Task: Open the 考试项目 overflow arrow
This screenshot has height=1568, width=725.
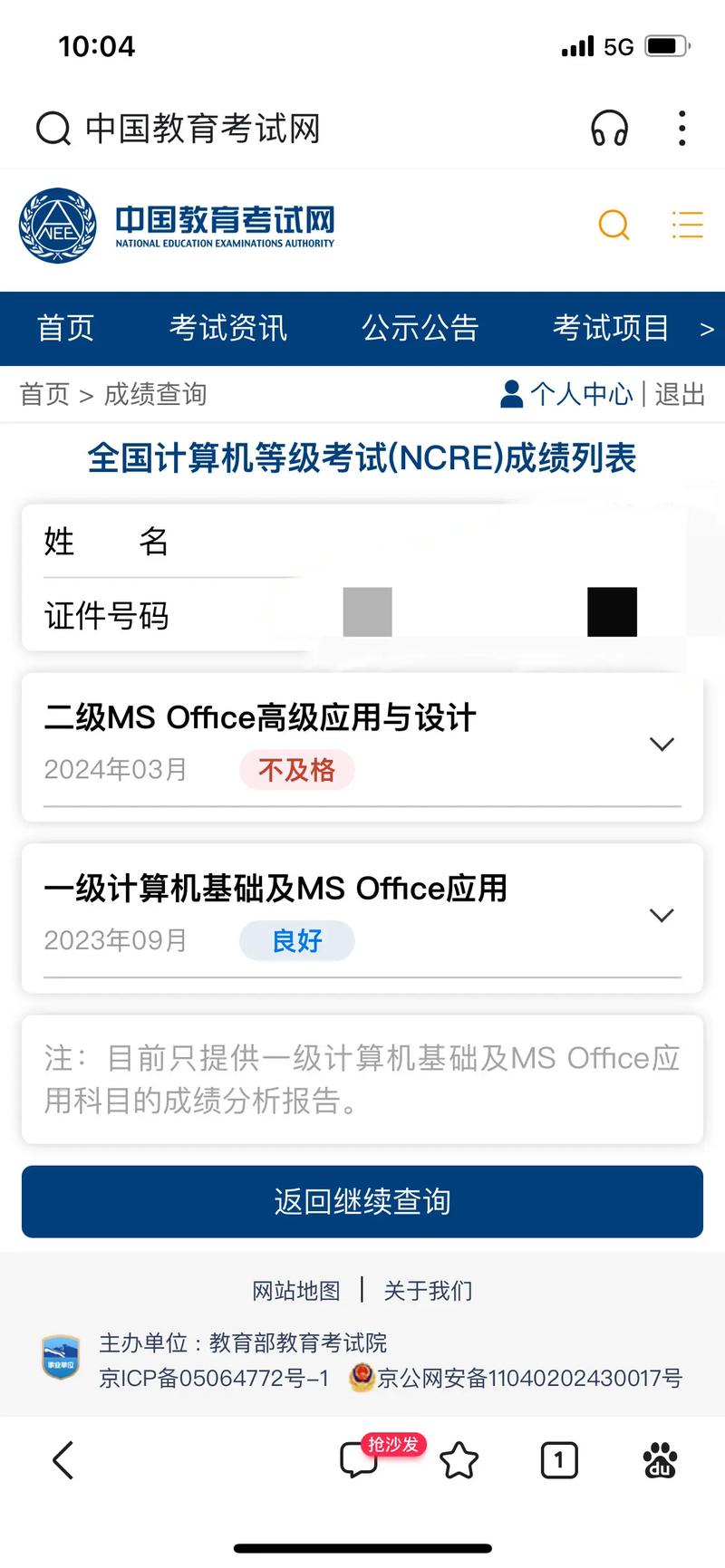Action: coord(708,329)
